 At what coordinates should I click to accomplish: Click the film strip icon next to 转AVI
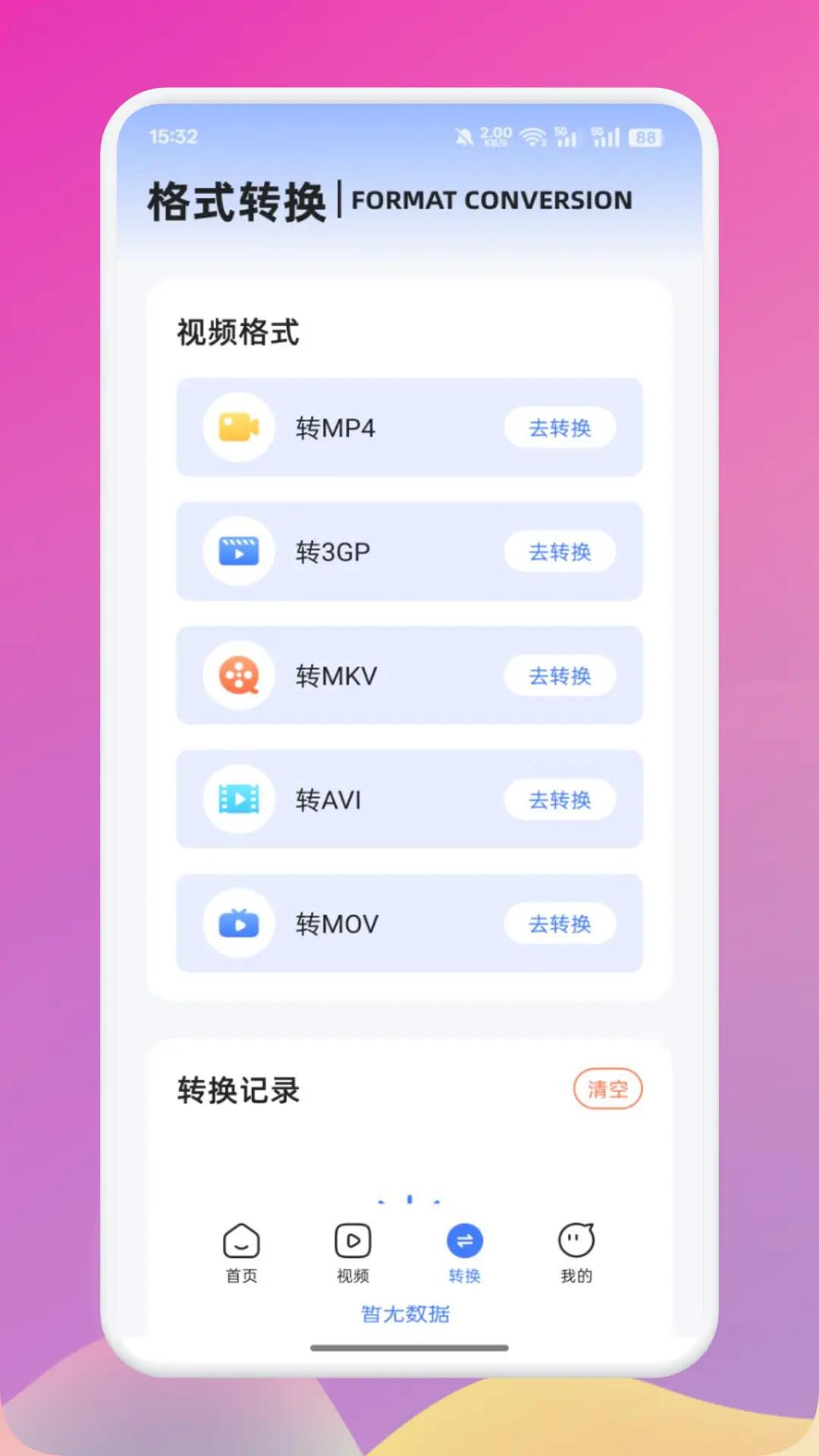pos(239,800)
